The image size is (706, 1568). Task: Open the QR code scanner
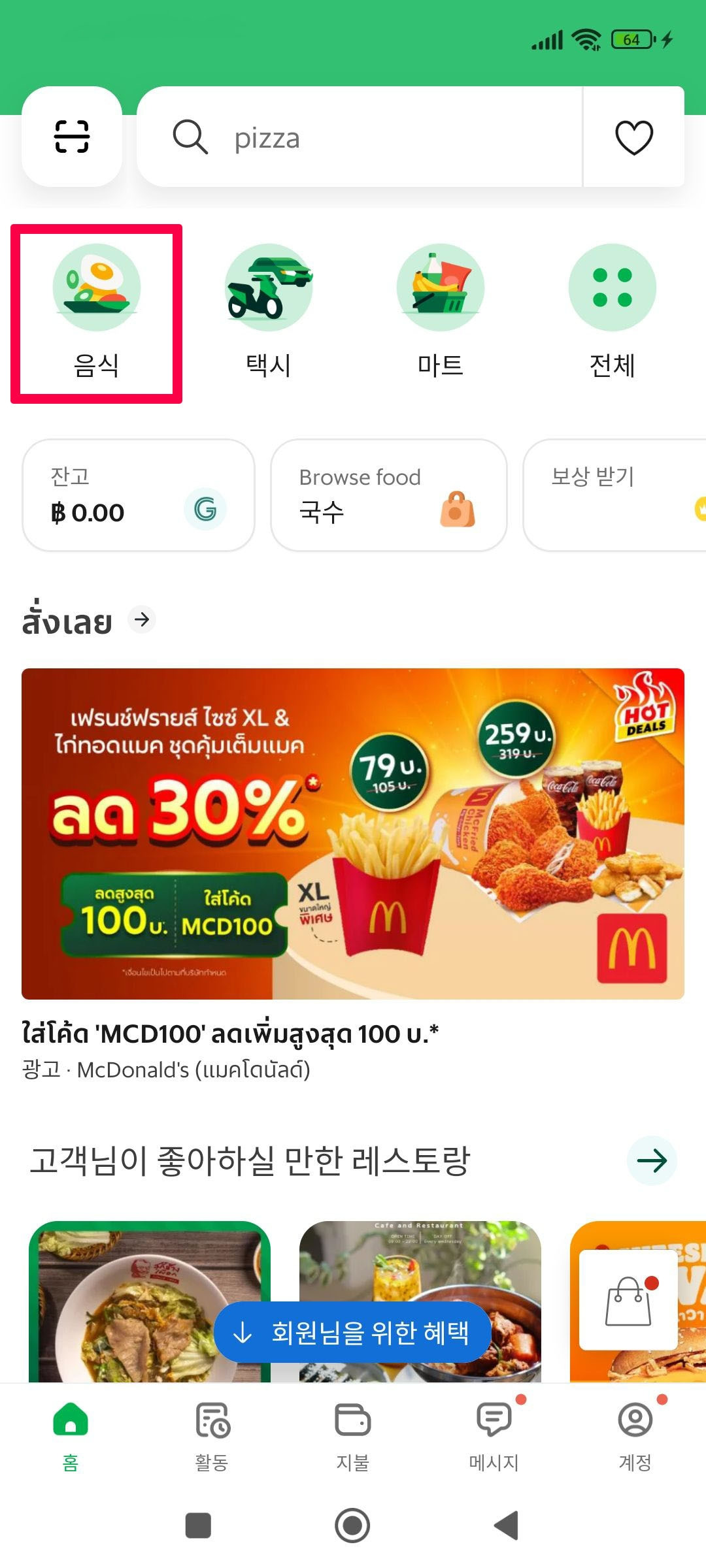(x=71, y=137)
